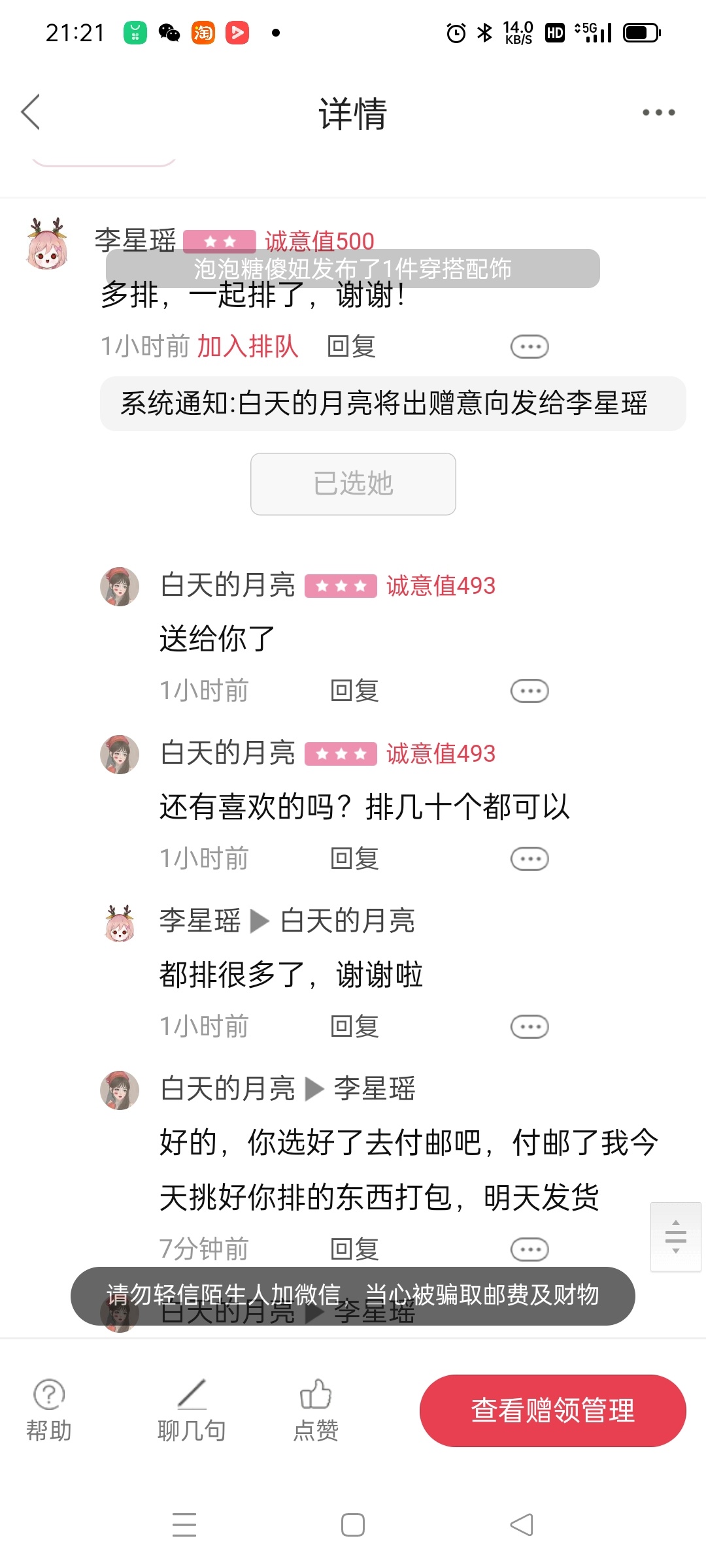The height and width of the screenshot is (1568, 706).
Task: Open the 帮助 help page
Action: point(49,1411)
